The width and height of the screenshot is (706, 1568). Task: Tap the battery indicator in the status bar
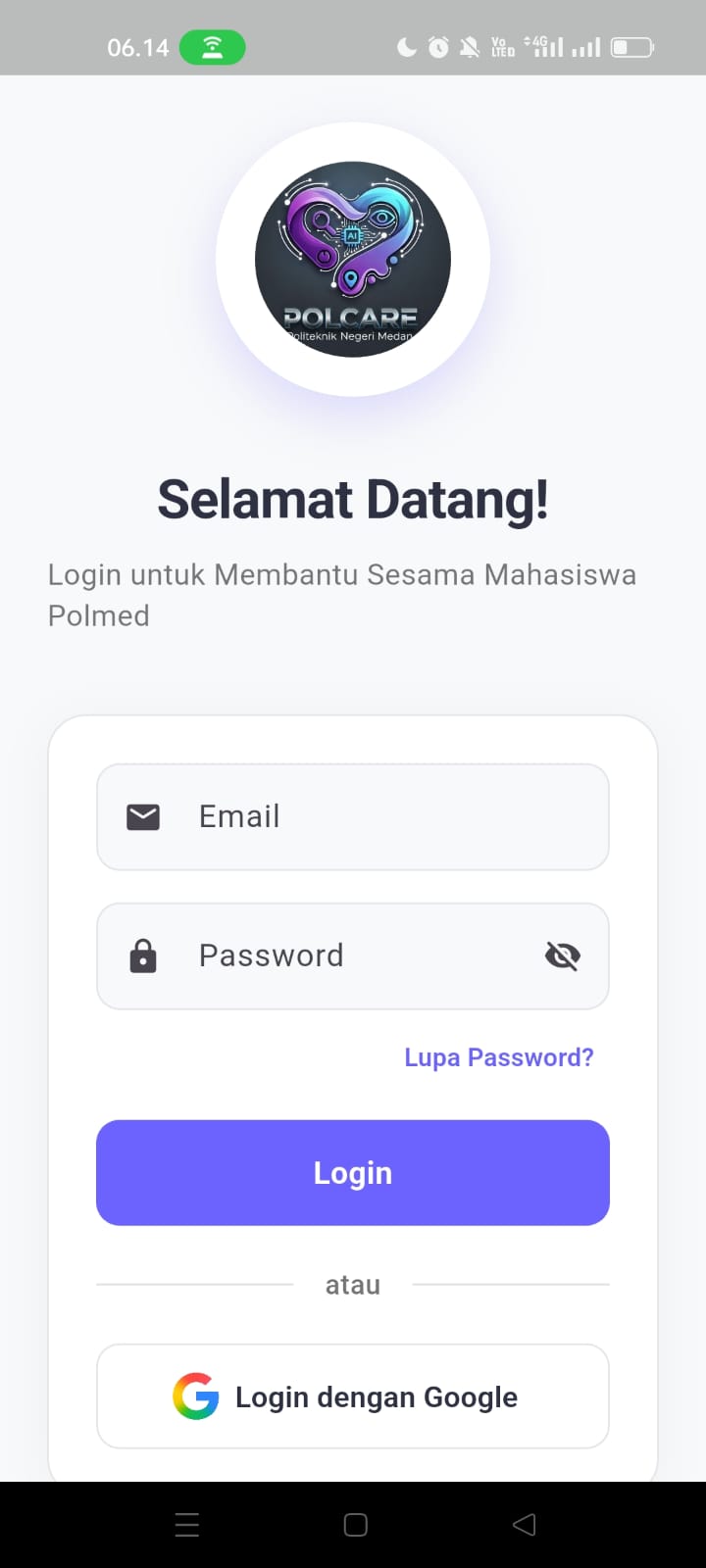point(632,45)
